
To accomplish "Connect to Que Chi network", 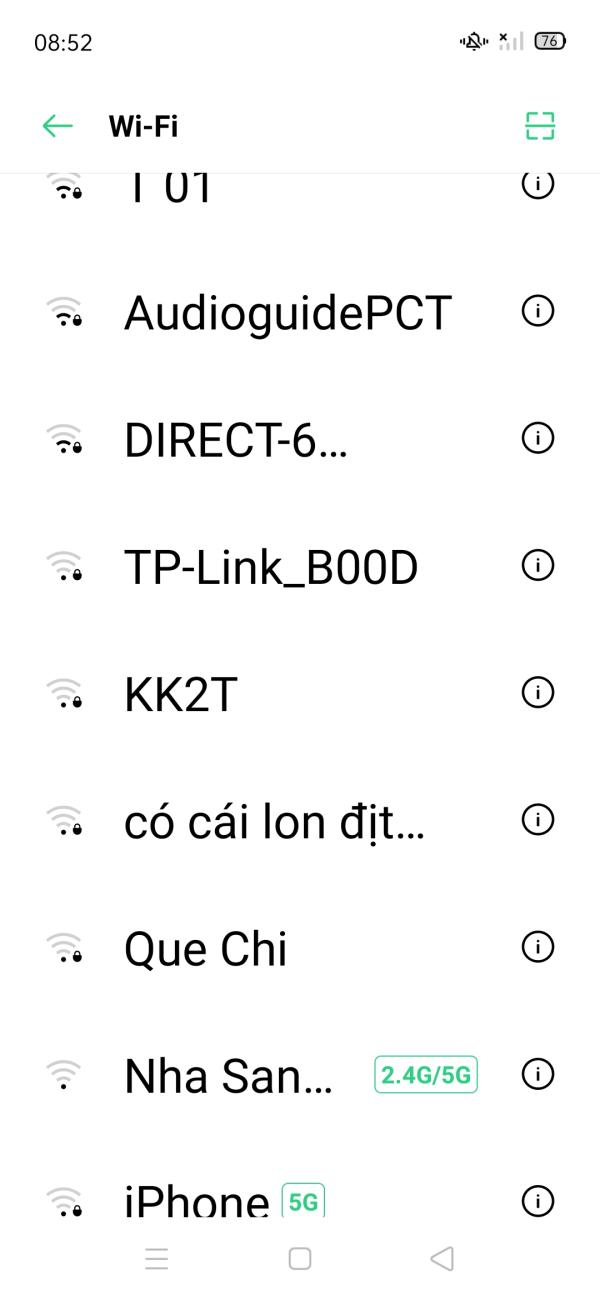I will point(205,948).
